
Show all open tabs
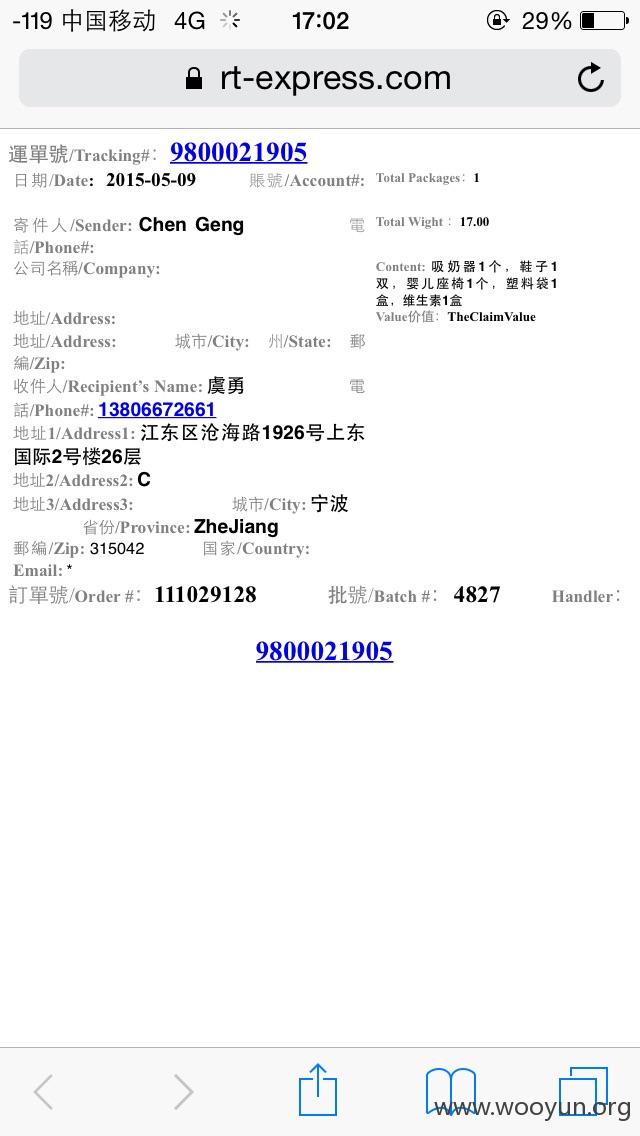coord(583,1090)
